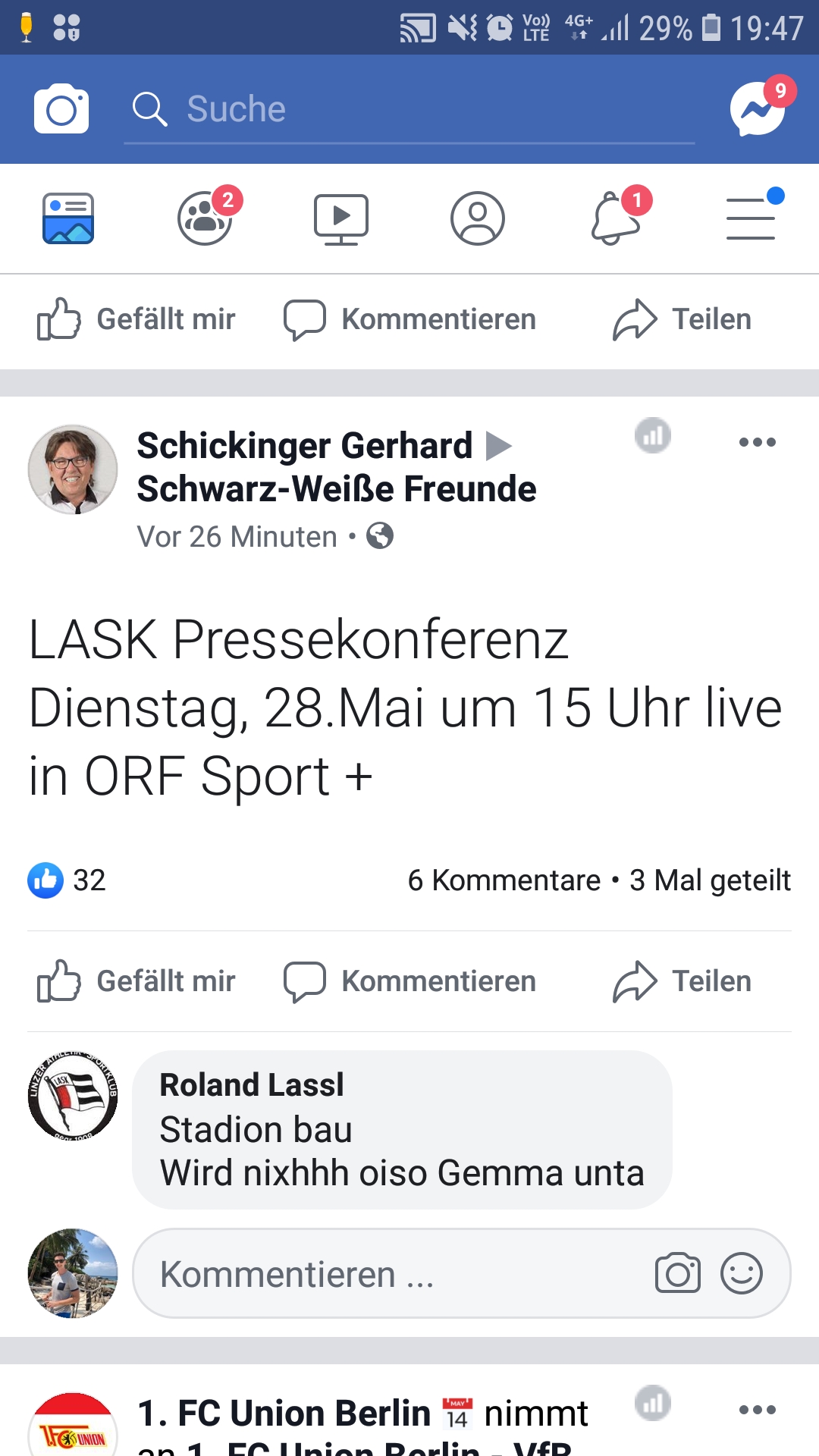Attach a photo to the comment

[678, 1273]
